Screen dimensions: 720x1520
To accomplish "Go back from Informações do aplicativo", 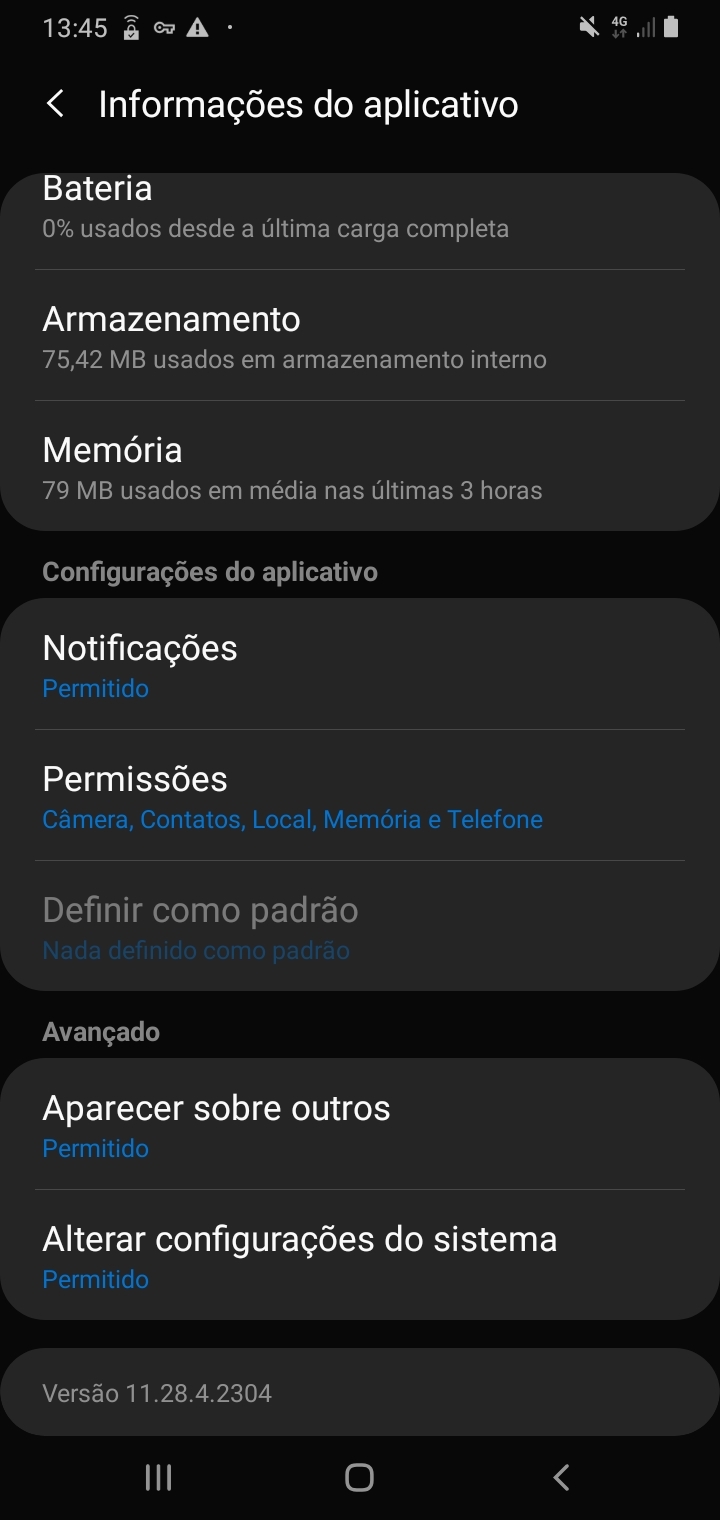I will [x=56, y=104].
